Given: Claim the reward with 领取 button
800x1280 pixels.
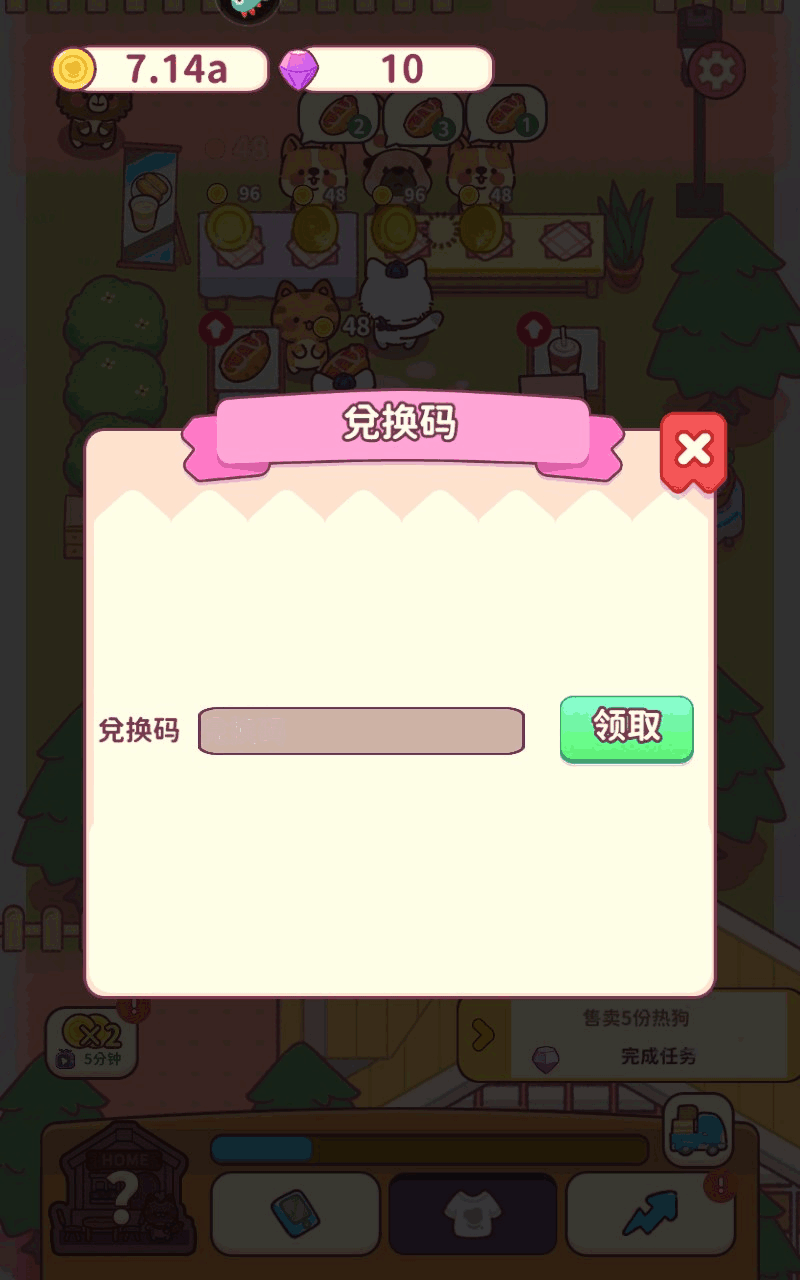Looking at the screenshot, I should (x=626, y=728).
